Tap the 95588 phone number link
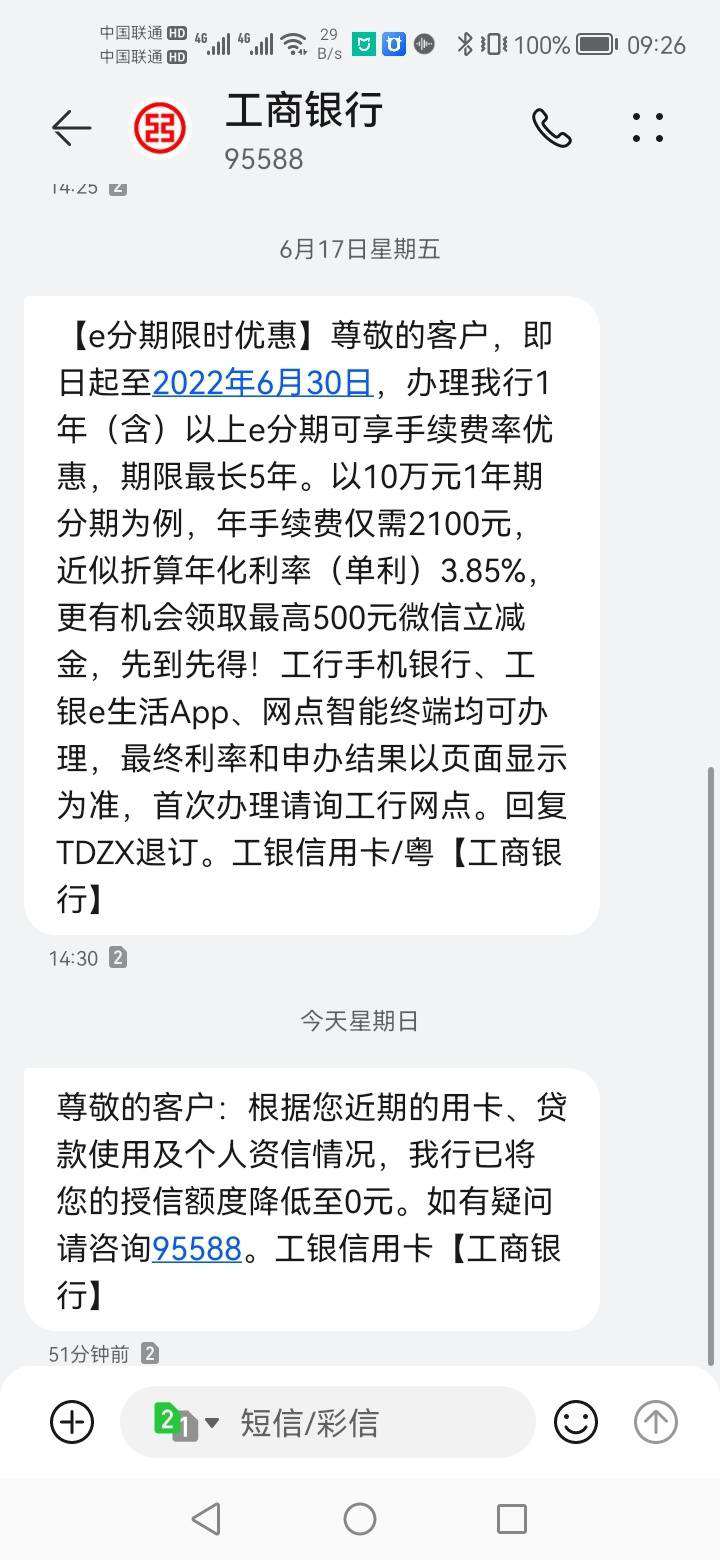The image size is (720, 1560). click(x=197, y=1248)
